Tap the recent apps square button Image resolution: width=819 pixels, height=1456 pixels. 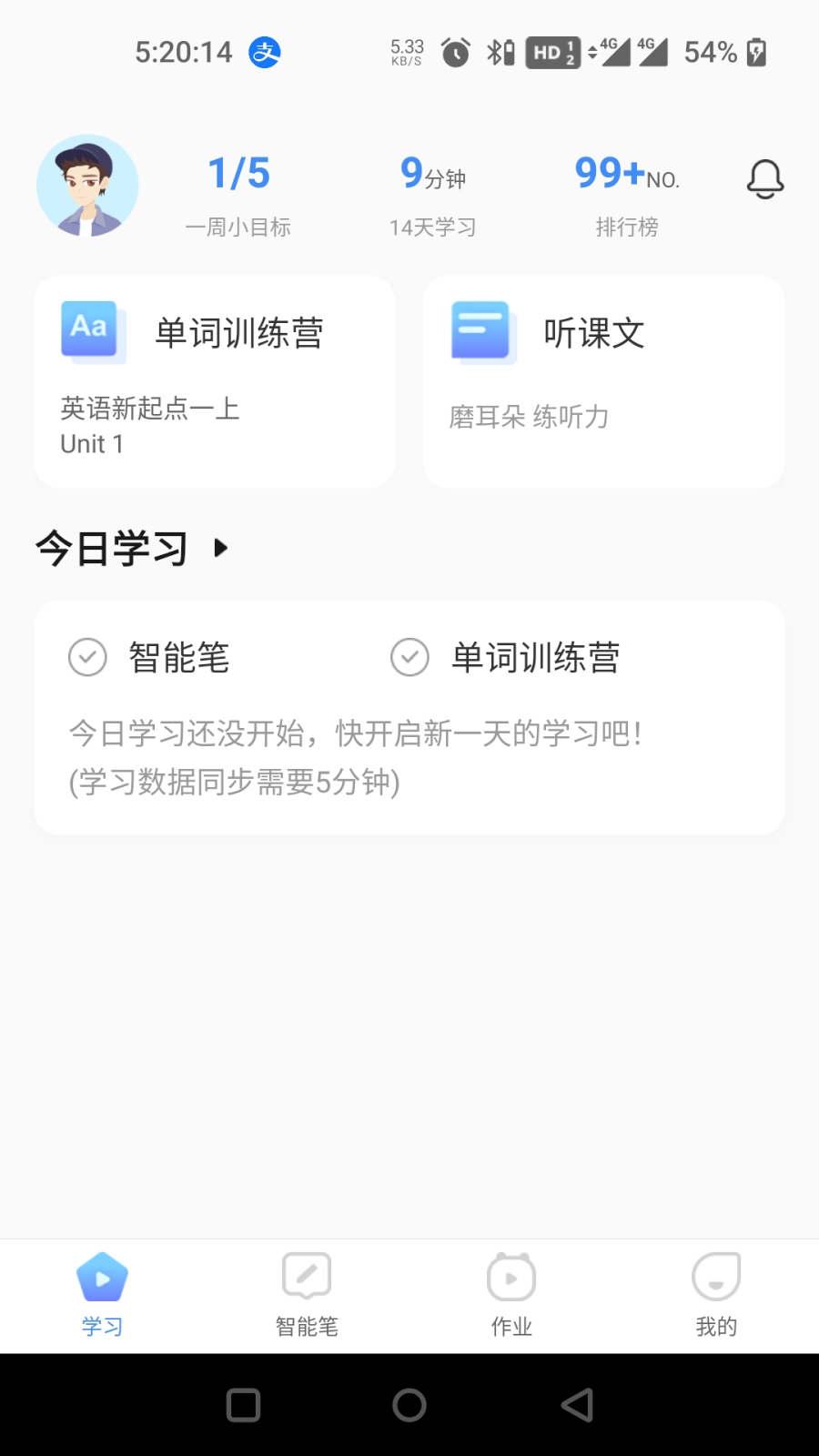tap(241, 1405)
